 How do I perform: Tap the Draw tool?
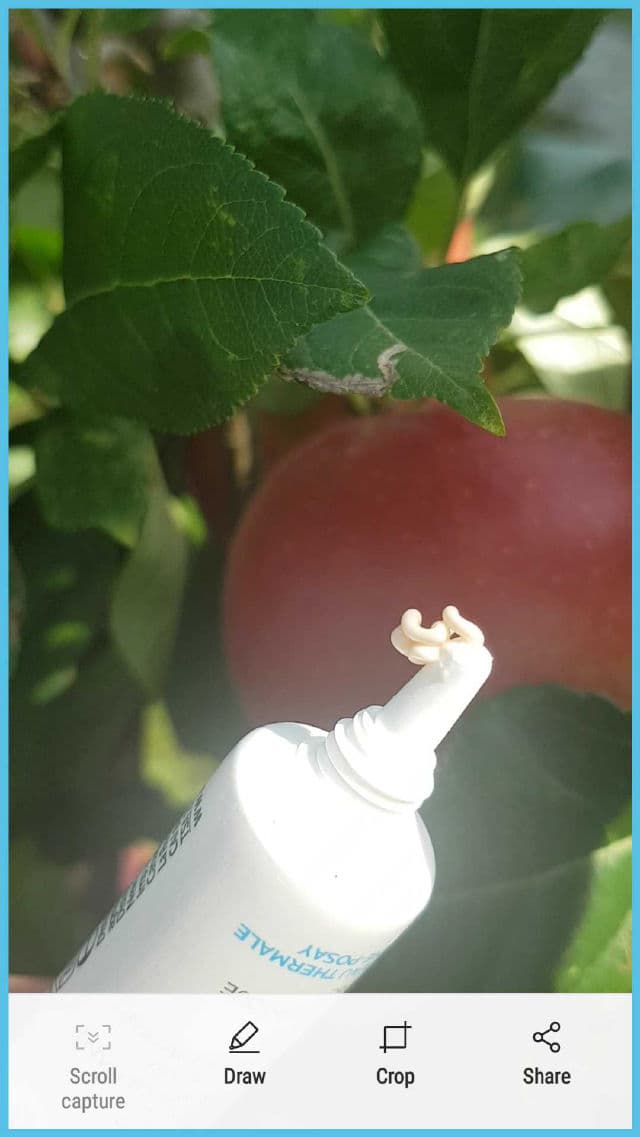coord(244,1053)
